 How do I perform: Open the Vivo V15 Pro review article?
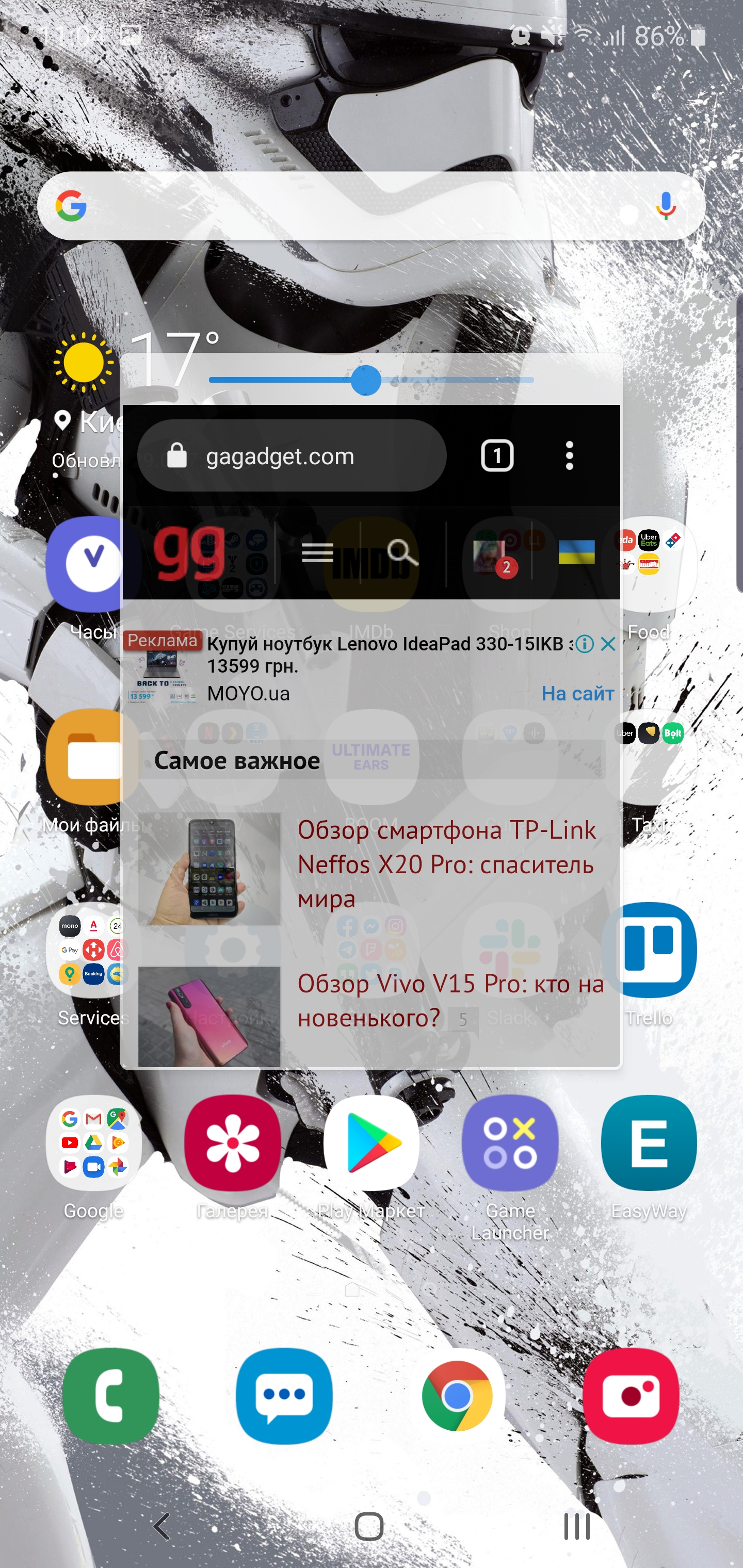[450, 1000]
